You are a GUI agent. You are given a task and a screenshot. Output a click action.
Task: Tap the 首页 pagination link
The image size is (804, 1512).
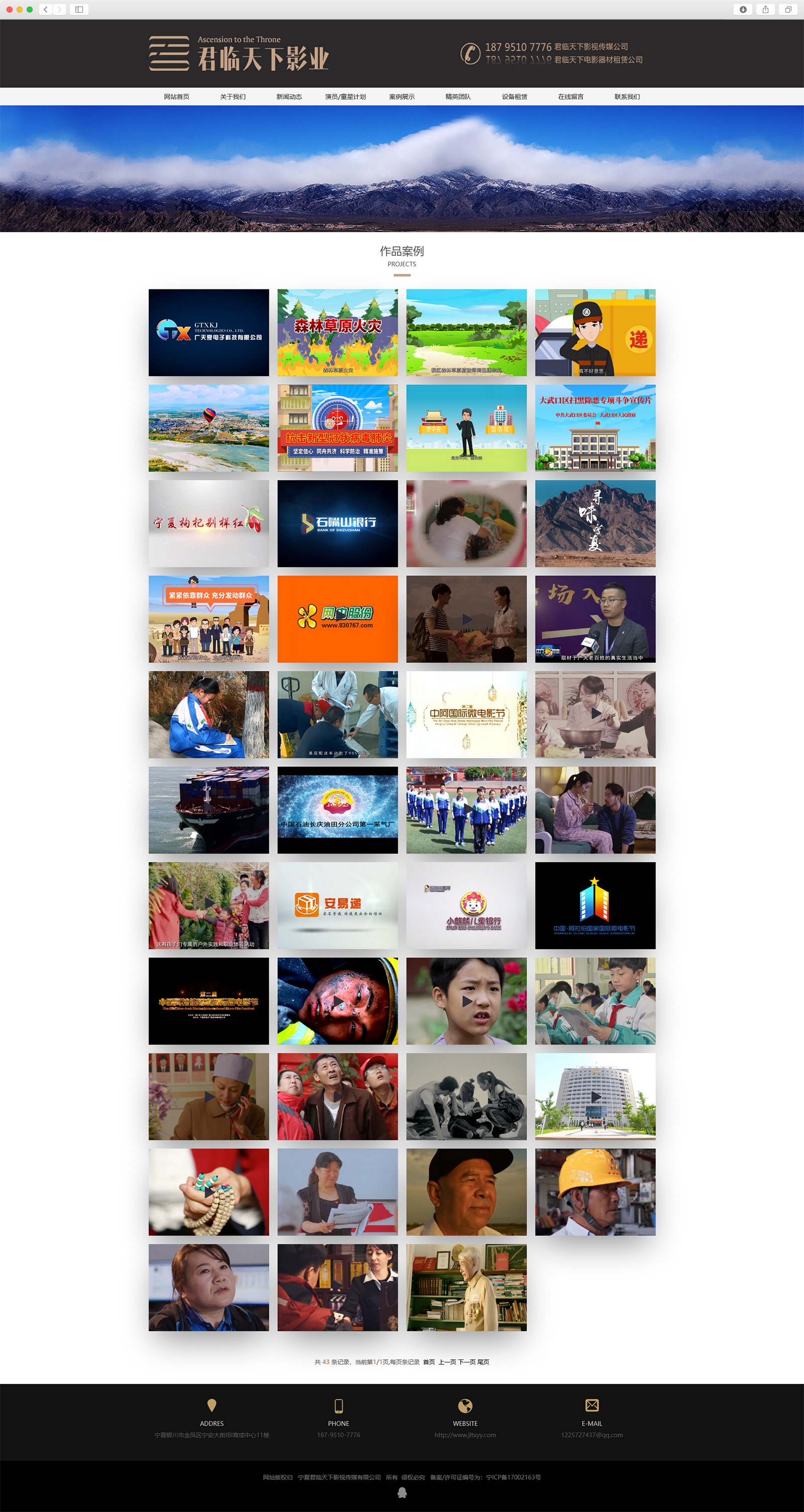click(429, 1362)
